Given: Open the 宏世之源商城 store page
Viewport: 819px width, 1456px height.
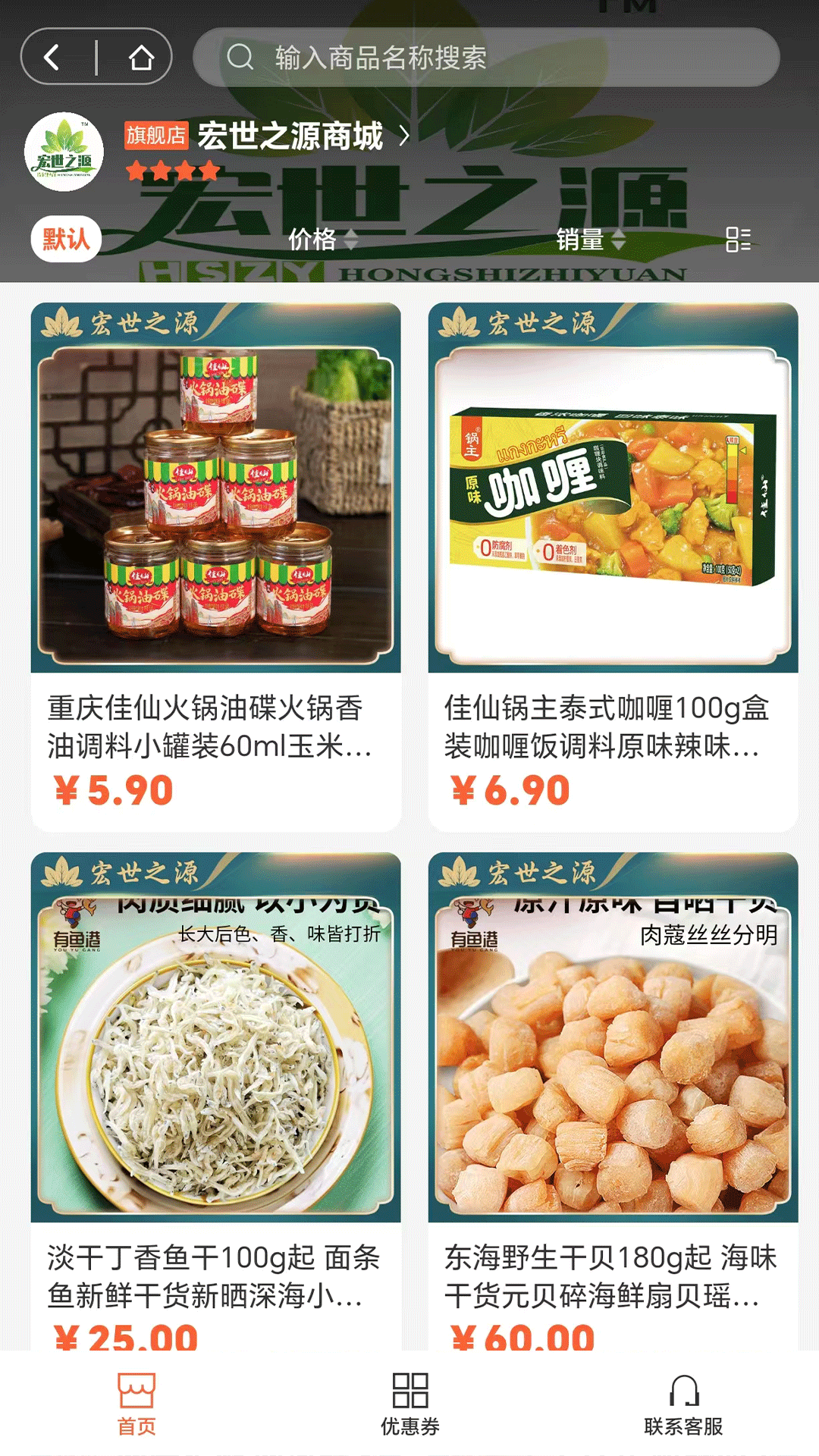Looking at the screenshot, I should click(x=290, y=136).
